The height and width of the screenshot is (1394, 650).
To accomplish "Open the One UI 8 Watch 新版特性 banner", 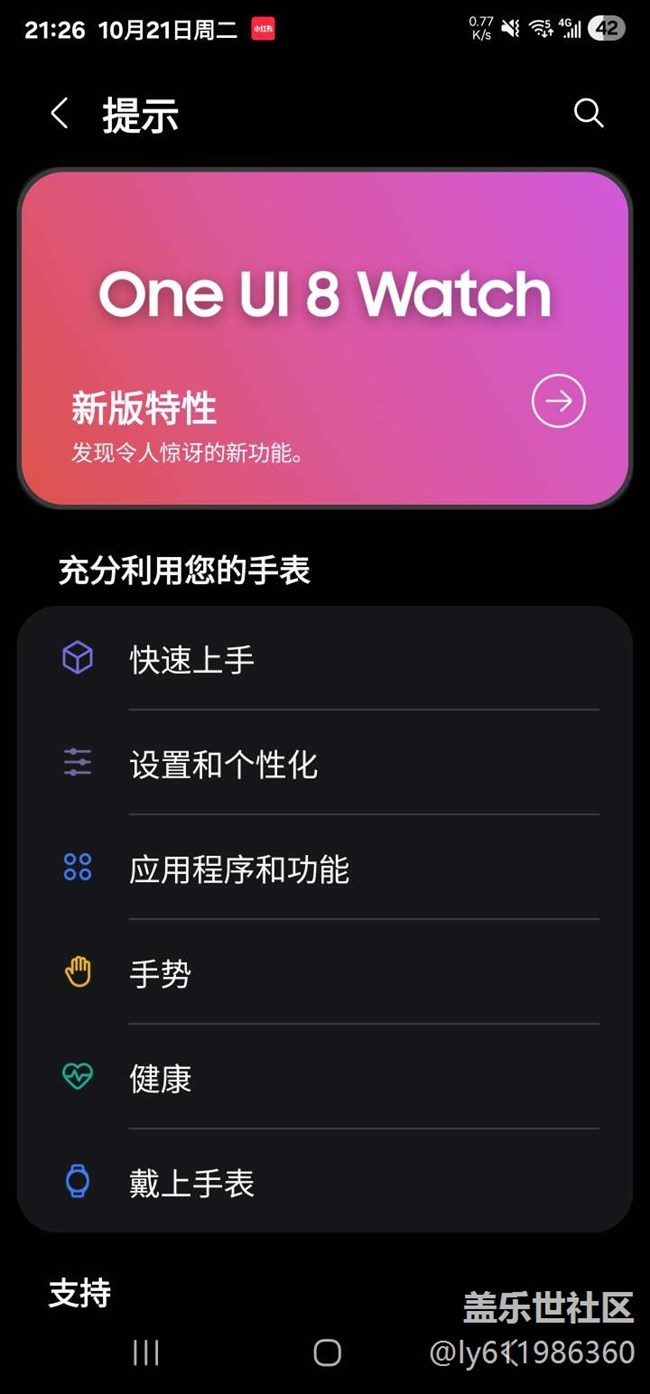I will pyautogui.click(x=325, y=338).
